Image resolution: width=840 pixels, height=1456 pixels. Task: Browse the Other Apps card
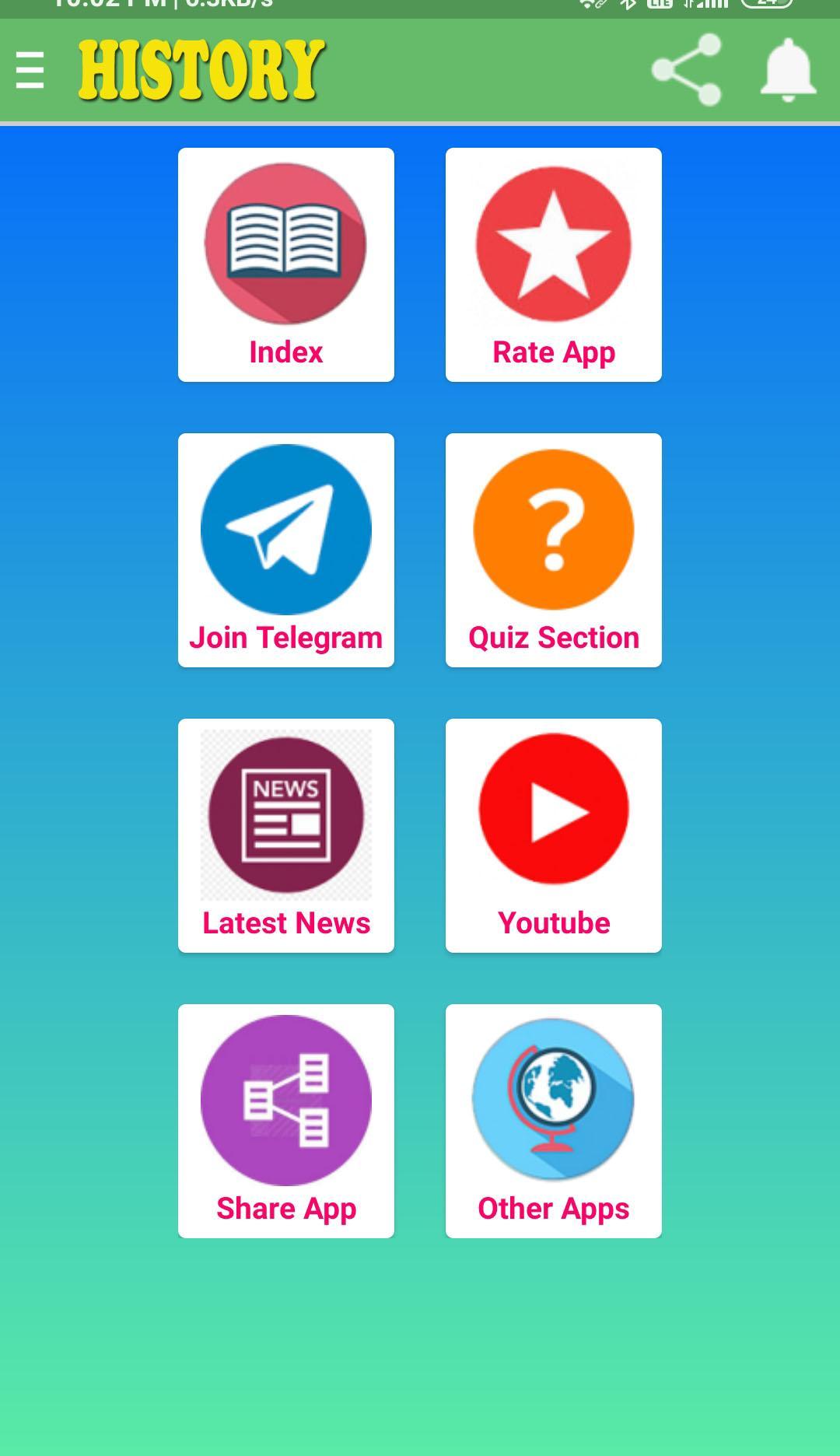554,1121
